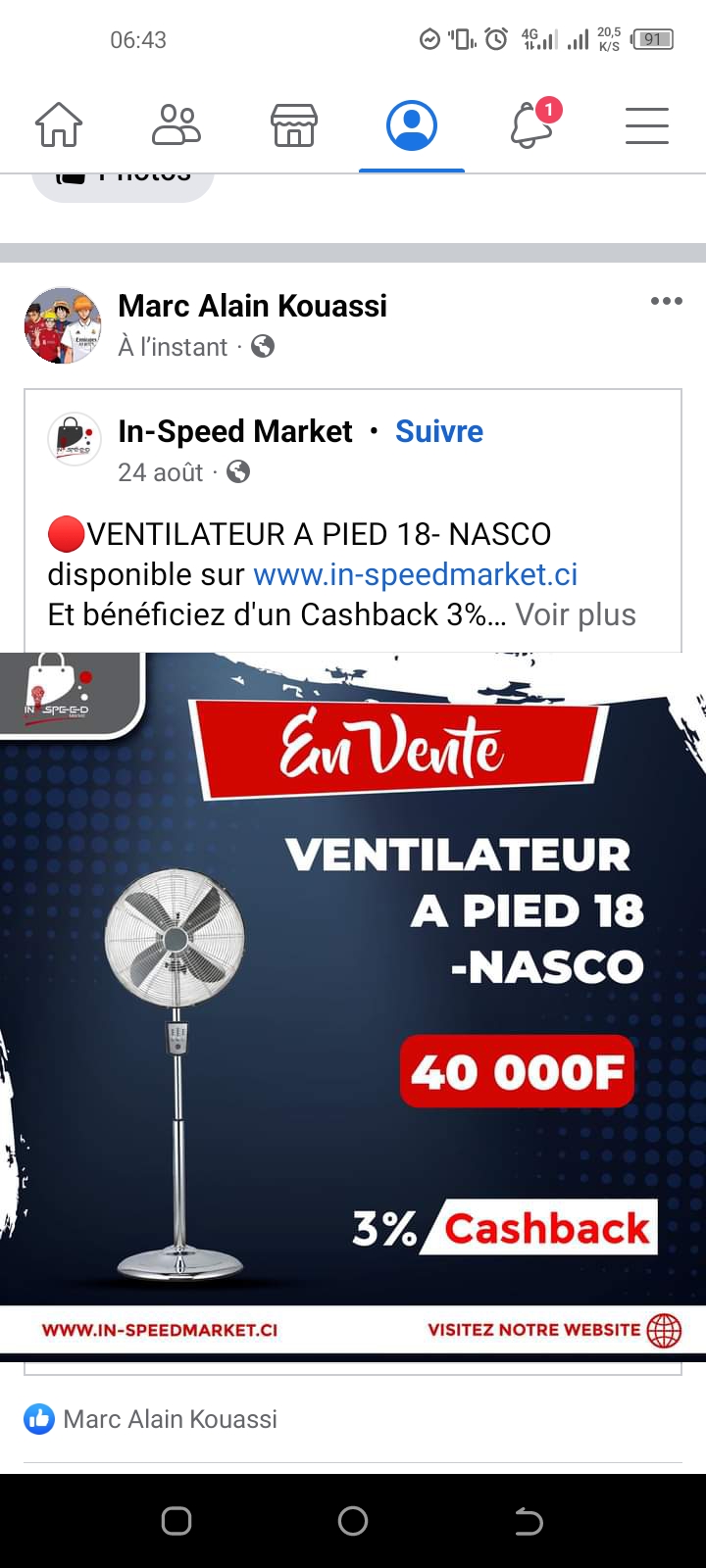
Task: Open the notifications bell
Action: coord(531,126)
